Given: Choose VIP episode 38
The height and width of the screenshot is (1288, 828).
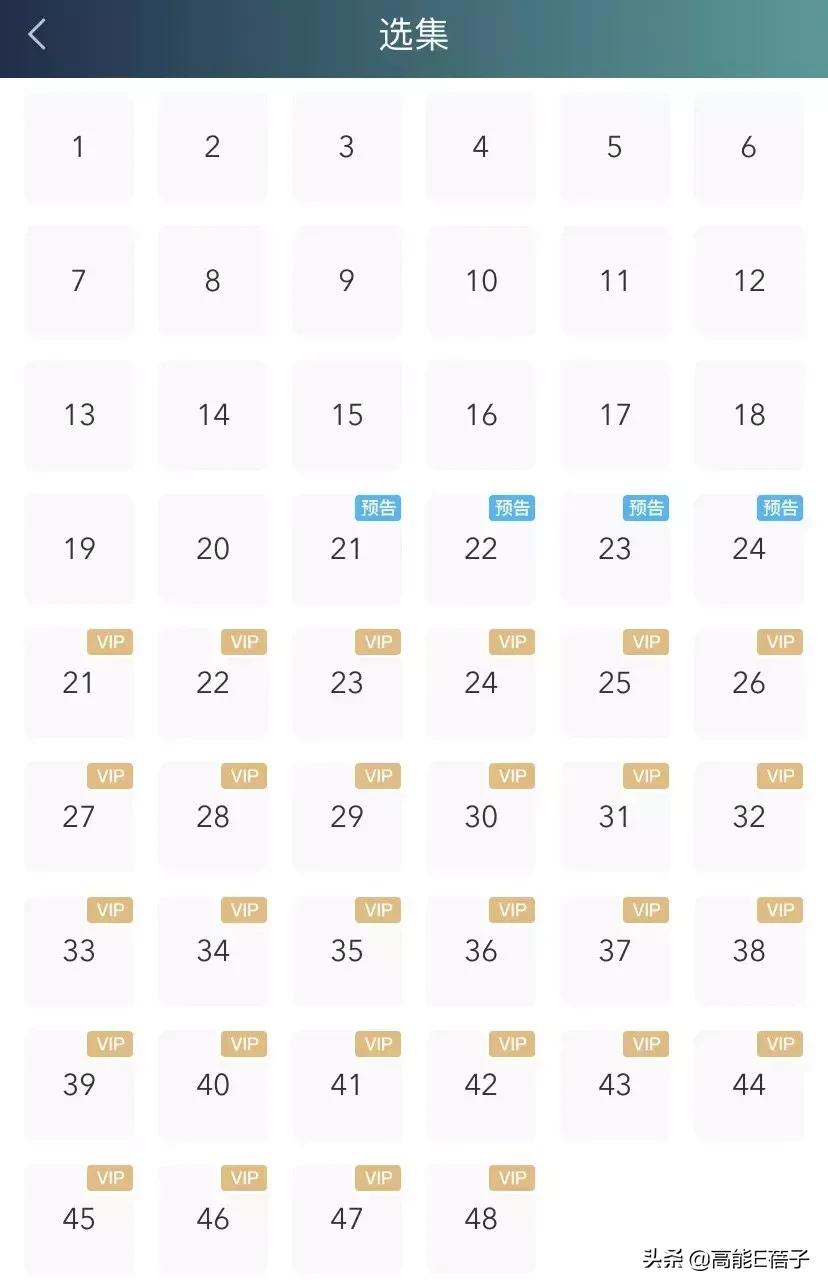Looking at the screenshot, I should (x=748, y=951).
